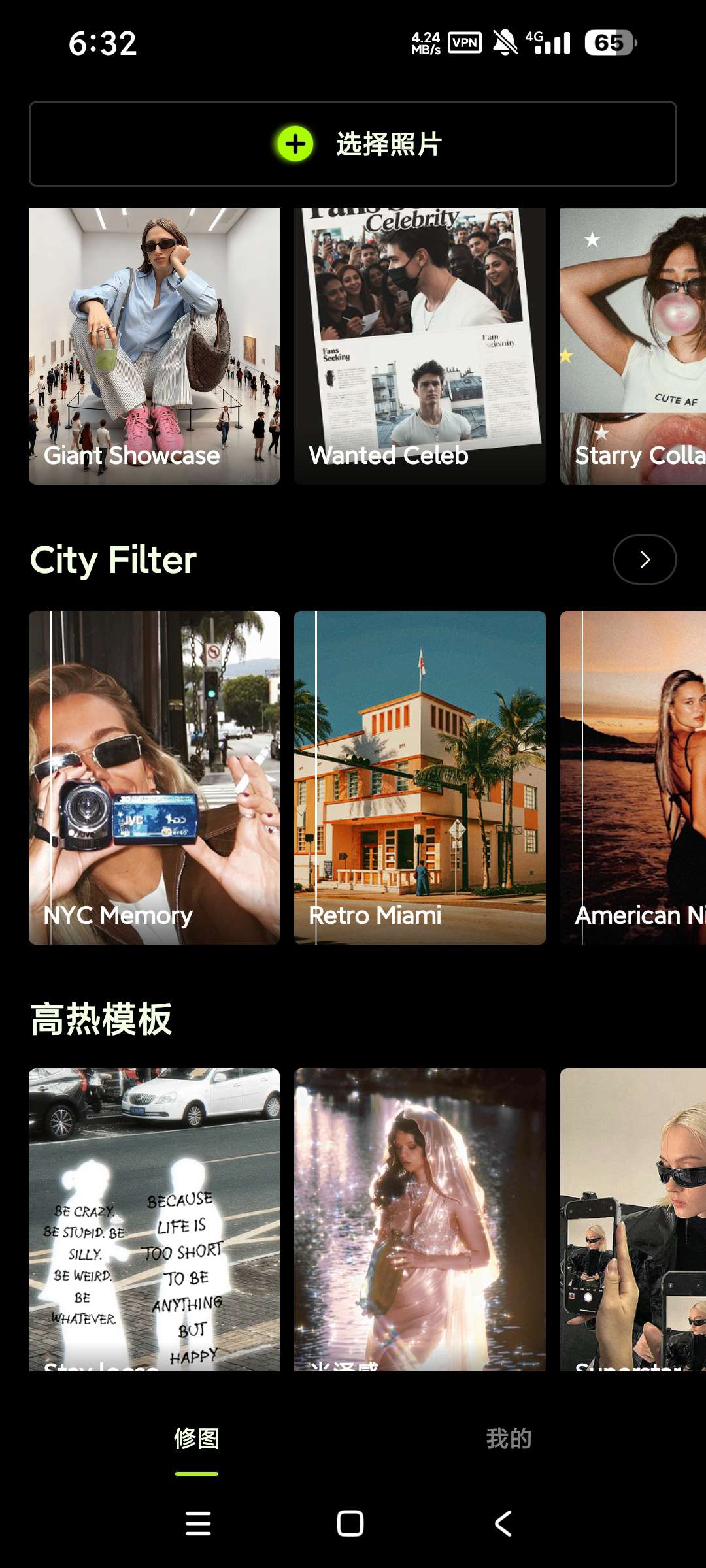Screen dimensions: 706x1568
Task: Open the sparkling veil template under 高热模板
Action: pyautogui.click(x=420, y=1219)
